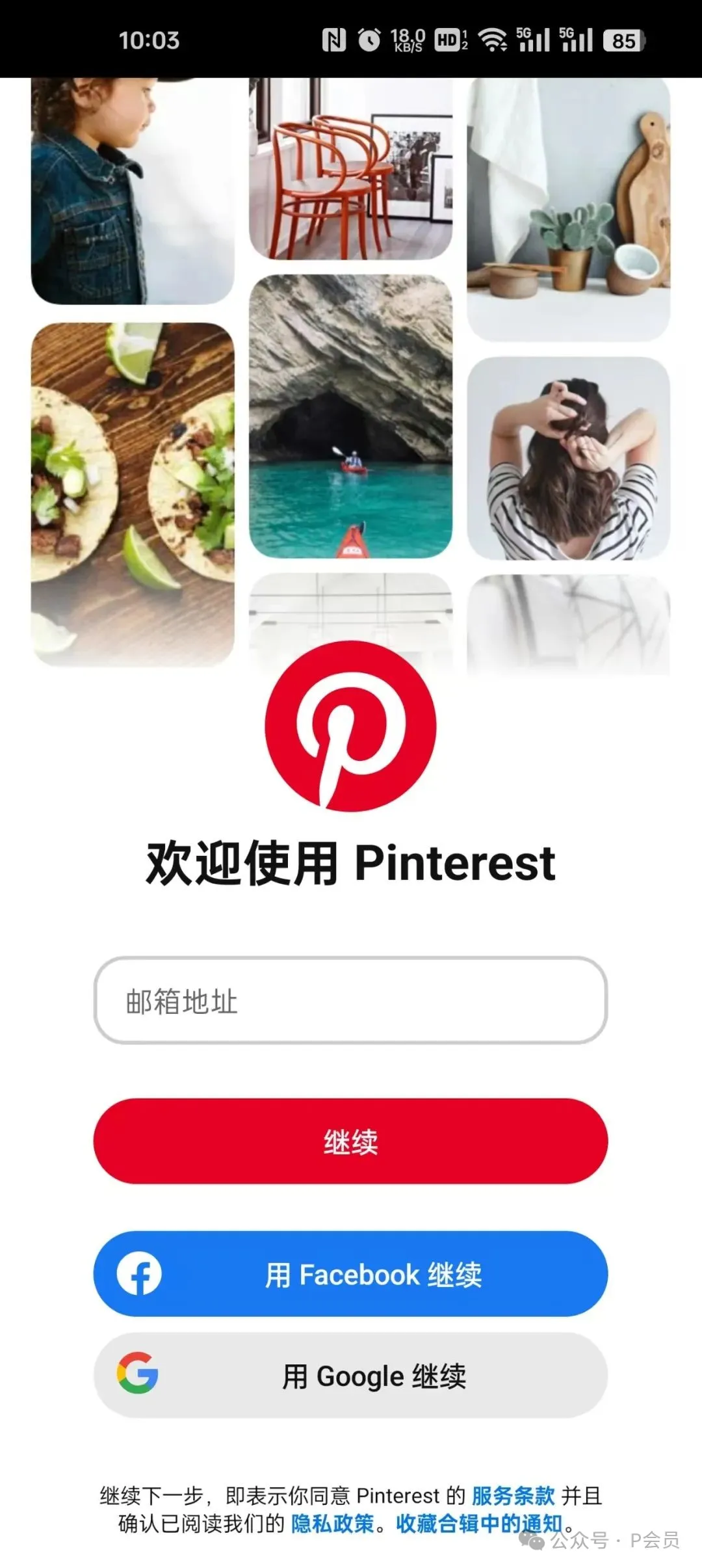
Task: Tap the red 继续 button
Action: (350, 1141)
